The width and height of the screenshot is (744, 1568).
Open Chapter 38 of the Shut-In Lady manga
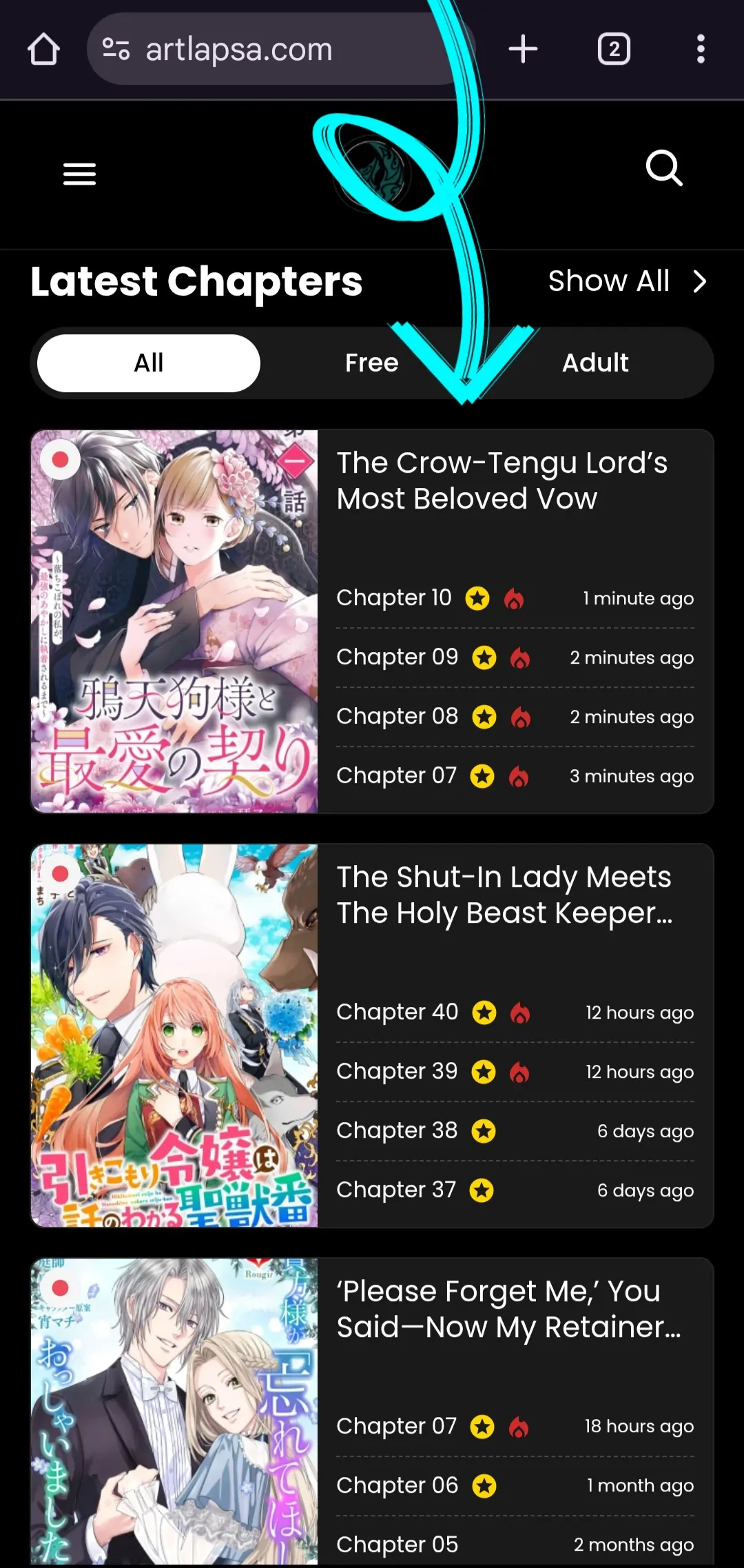(x=396, y=1130)
